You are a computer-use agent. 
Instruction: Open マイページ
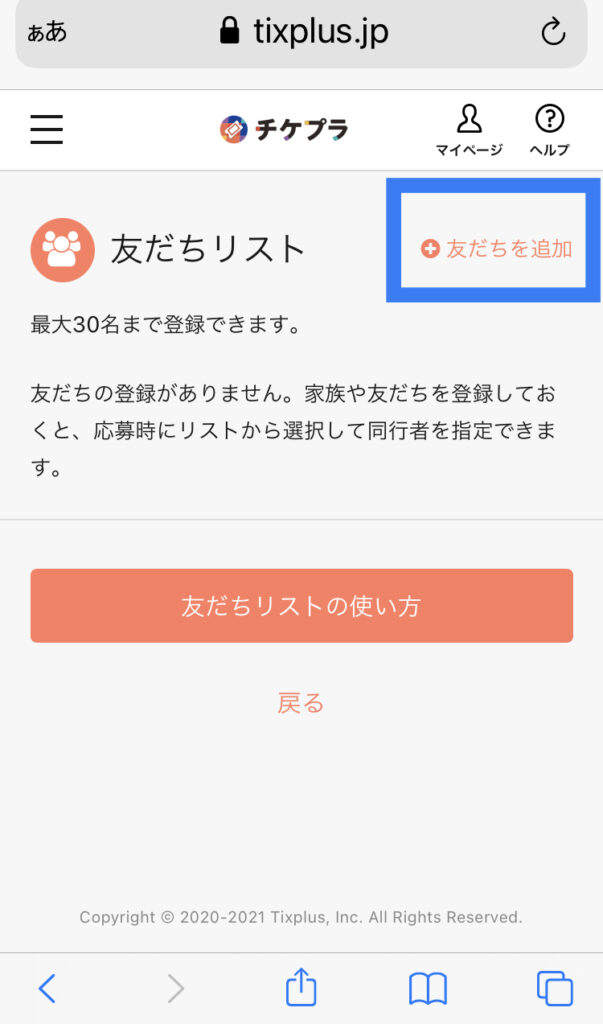469,131
